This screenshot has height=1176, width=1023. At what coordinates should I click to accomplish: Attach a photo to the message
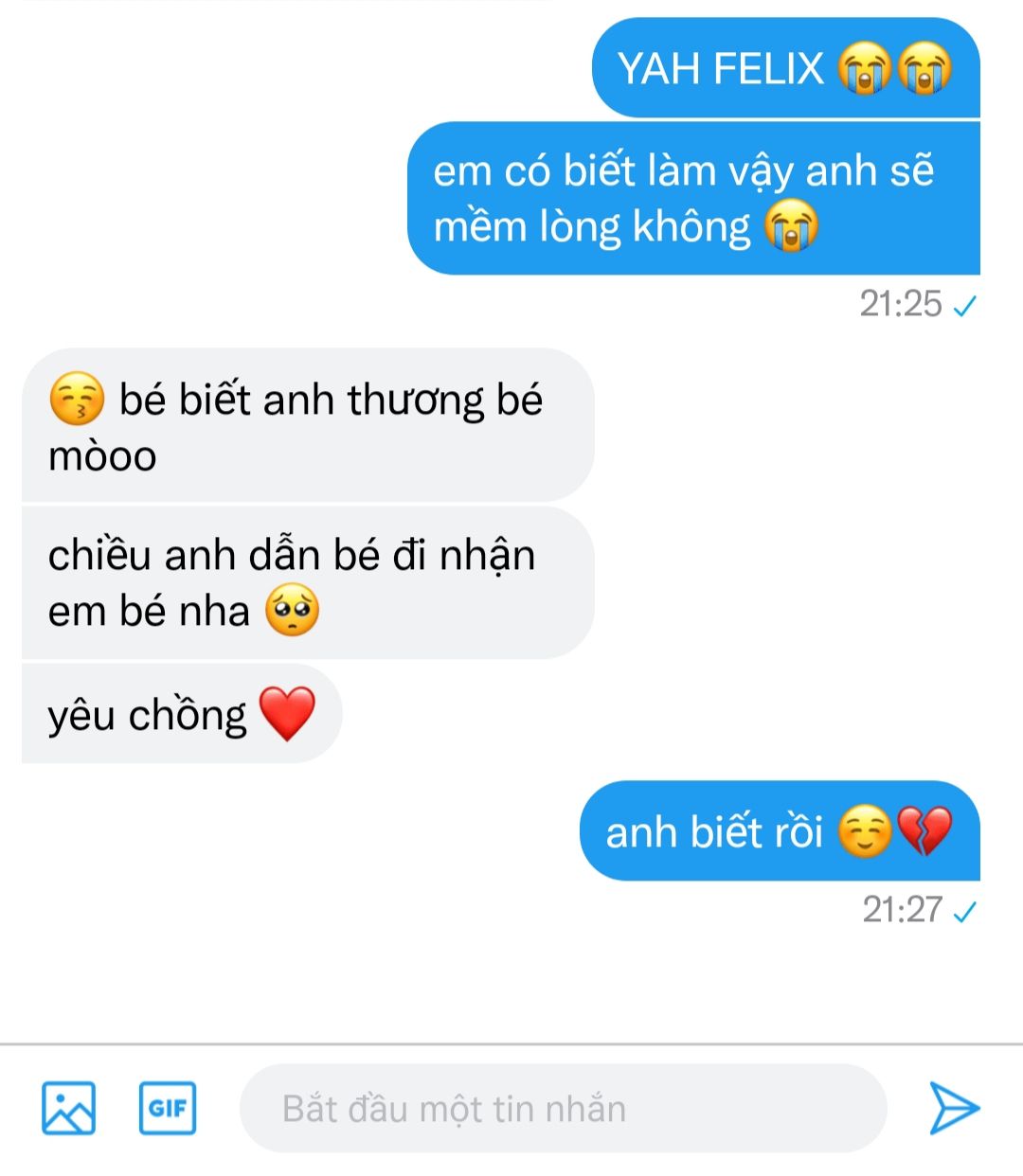[68, 1108]
